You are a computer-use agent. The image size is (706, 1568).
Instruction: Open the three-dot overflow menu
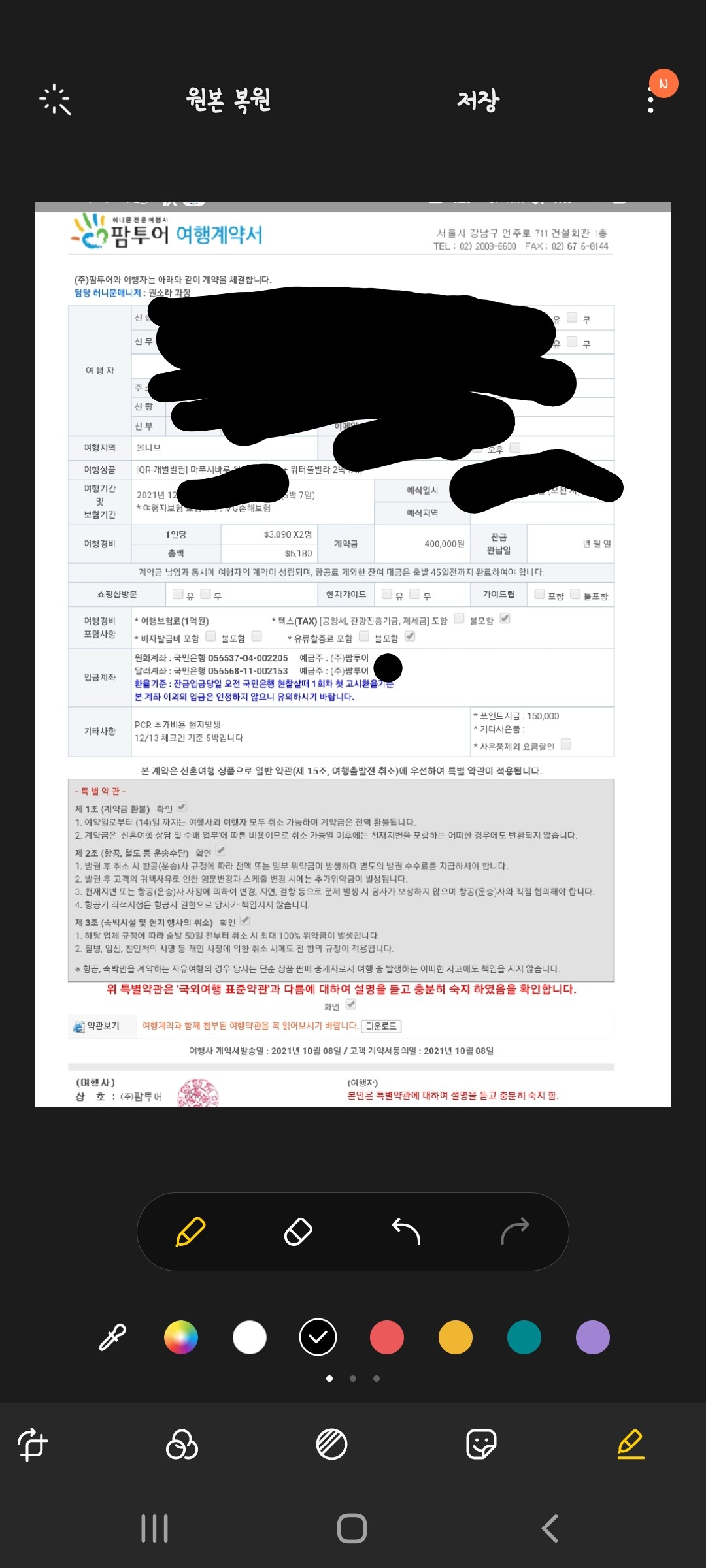tap(650, 101)
